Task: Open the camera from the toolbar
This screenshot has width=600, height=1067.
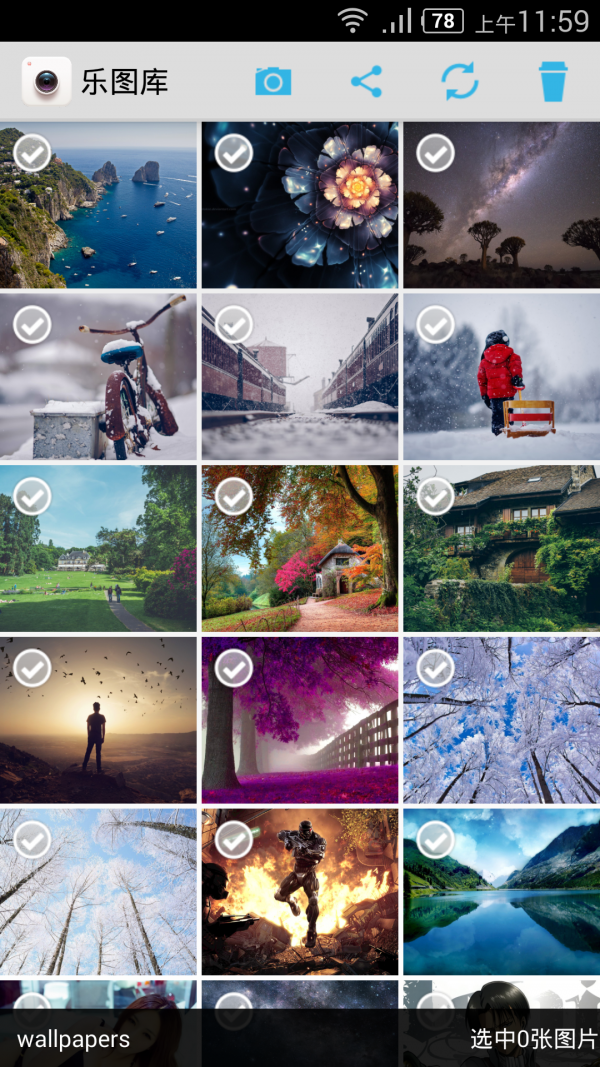Action: click(x=272, y=81)
